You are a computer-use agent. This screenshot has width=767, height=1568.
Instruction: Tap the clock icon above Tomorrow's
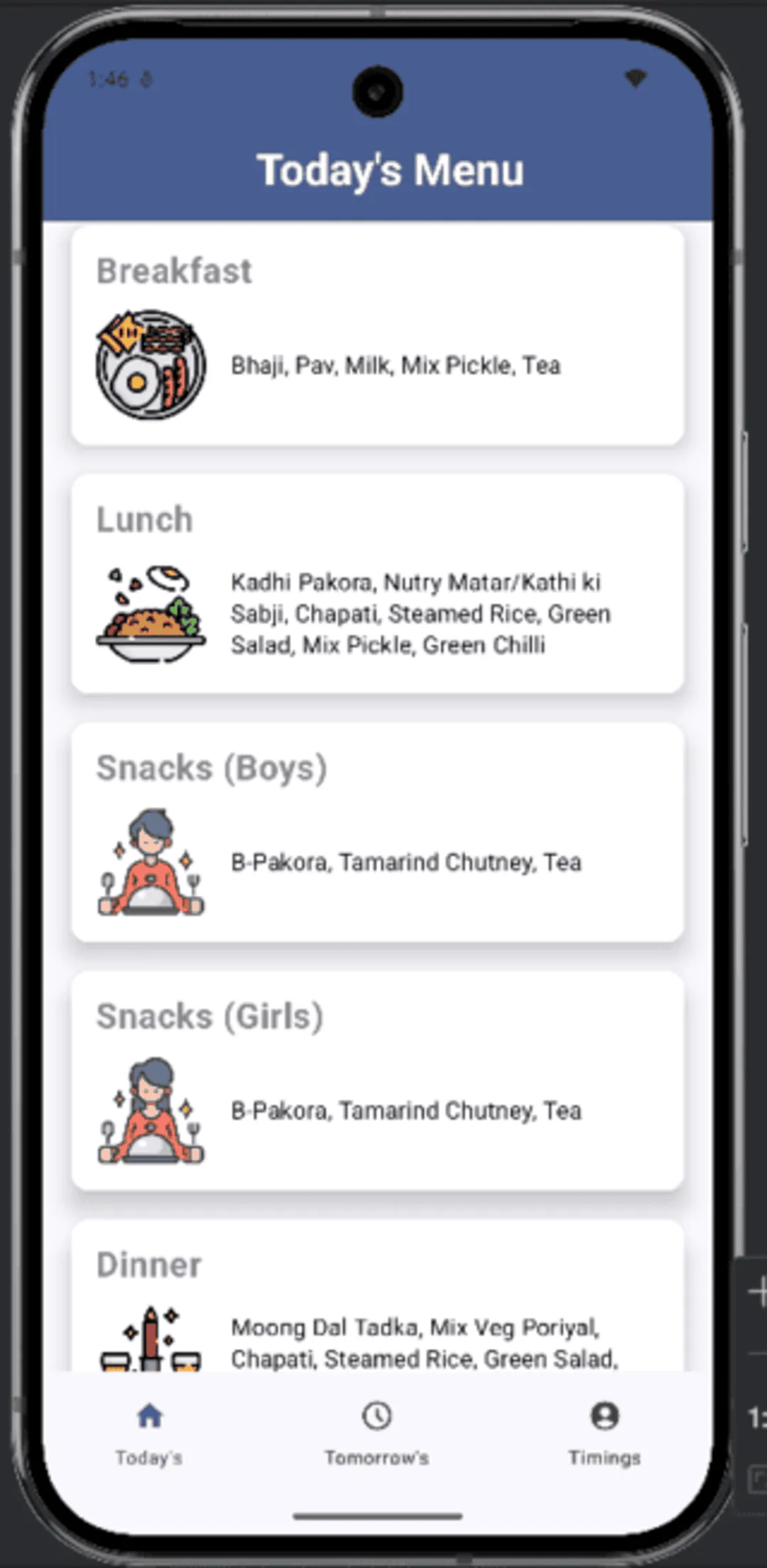376,1416
